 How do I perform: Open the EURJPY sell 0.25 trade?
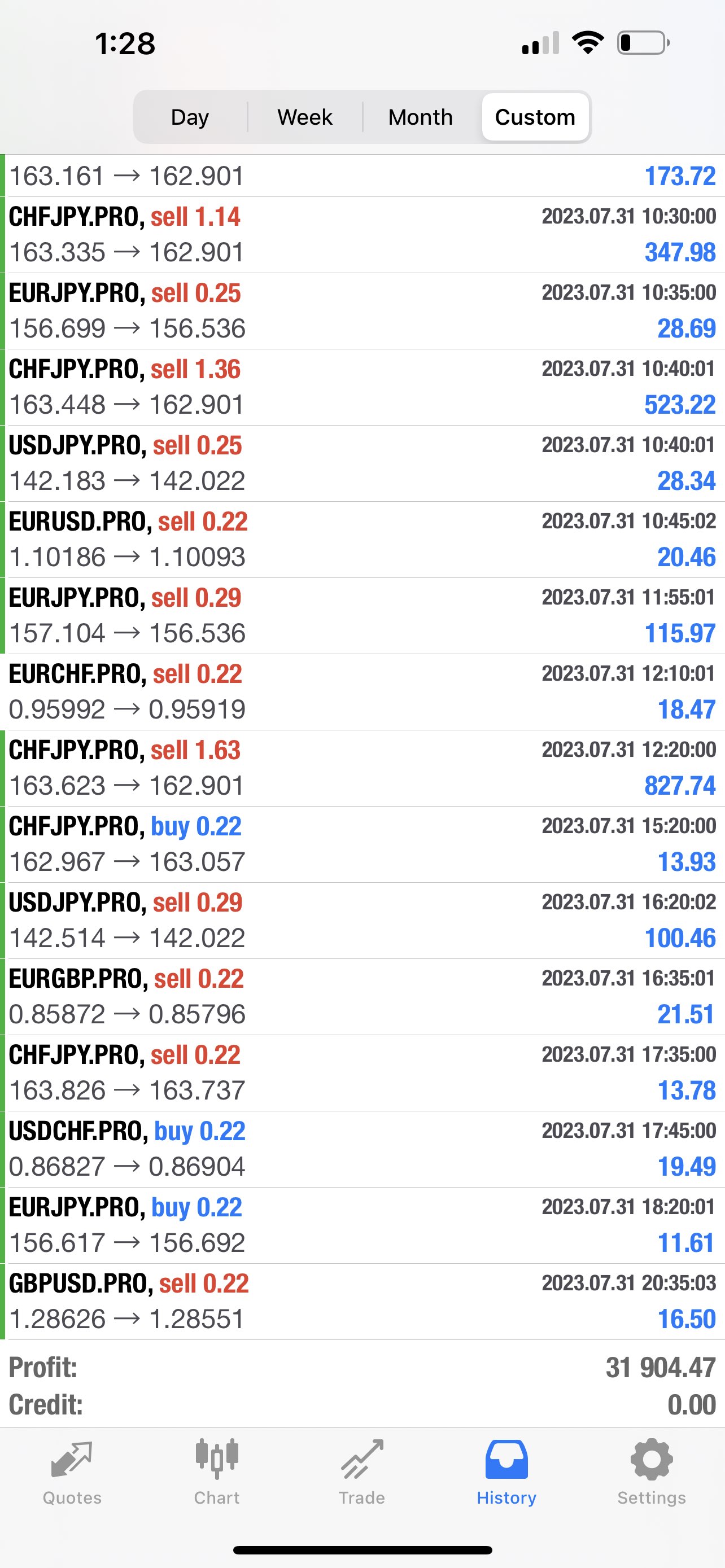[362, 310]
